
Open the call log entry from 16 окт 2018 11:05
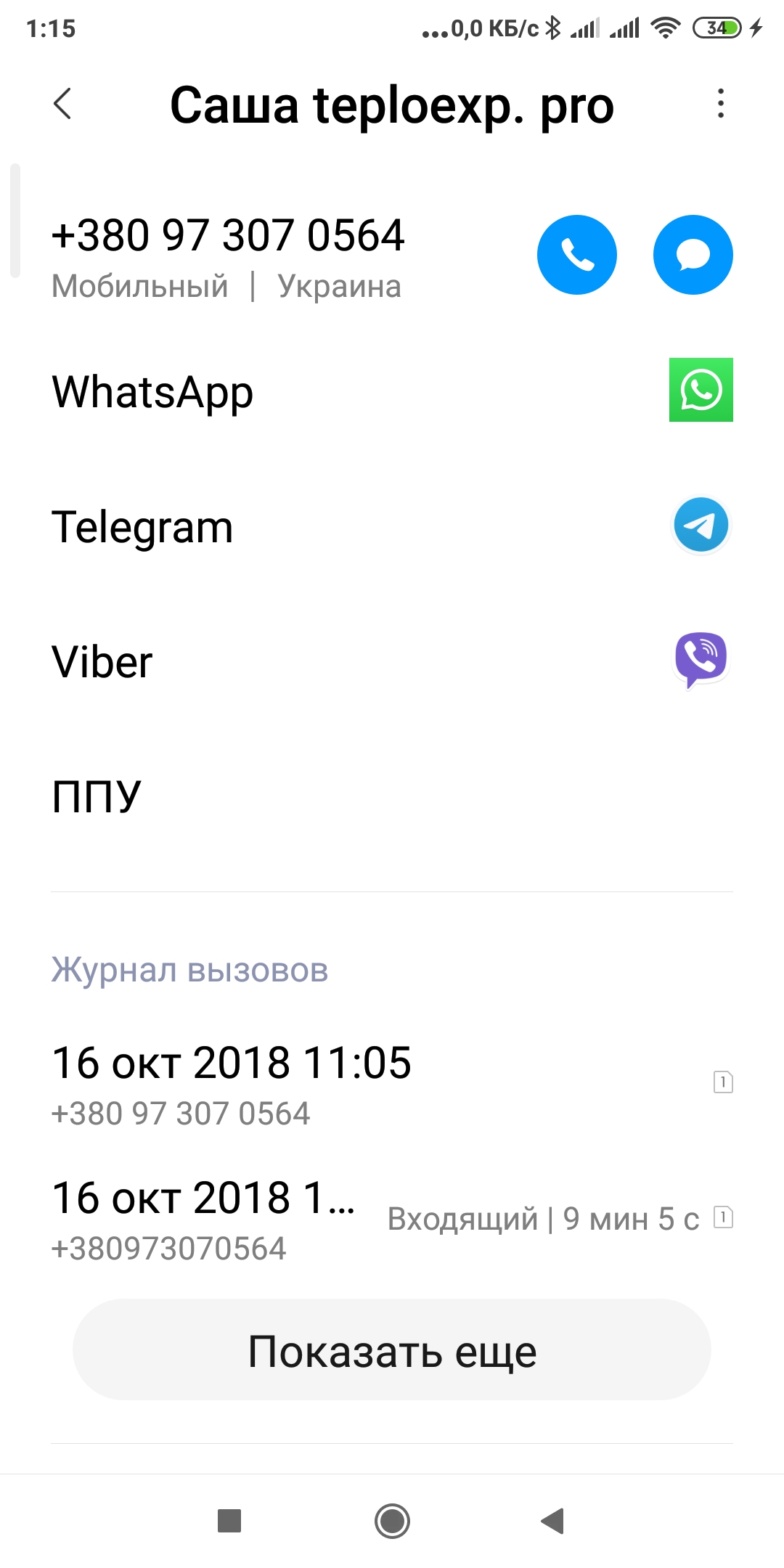tap(392, 1083)
